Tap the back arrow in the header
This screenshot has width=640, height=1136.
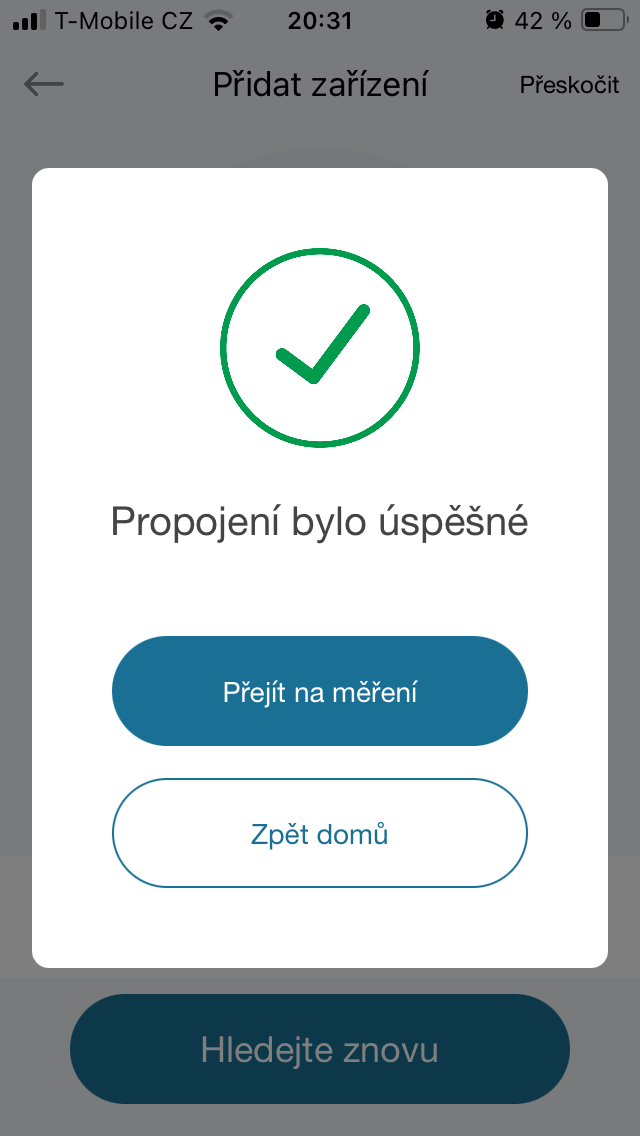pos(44,85)
